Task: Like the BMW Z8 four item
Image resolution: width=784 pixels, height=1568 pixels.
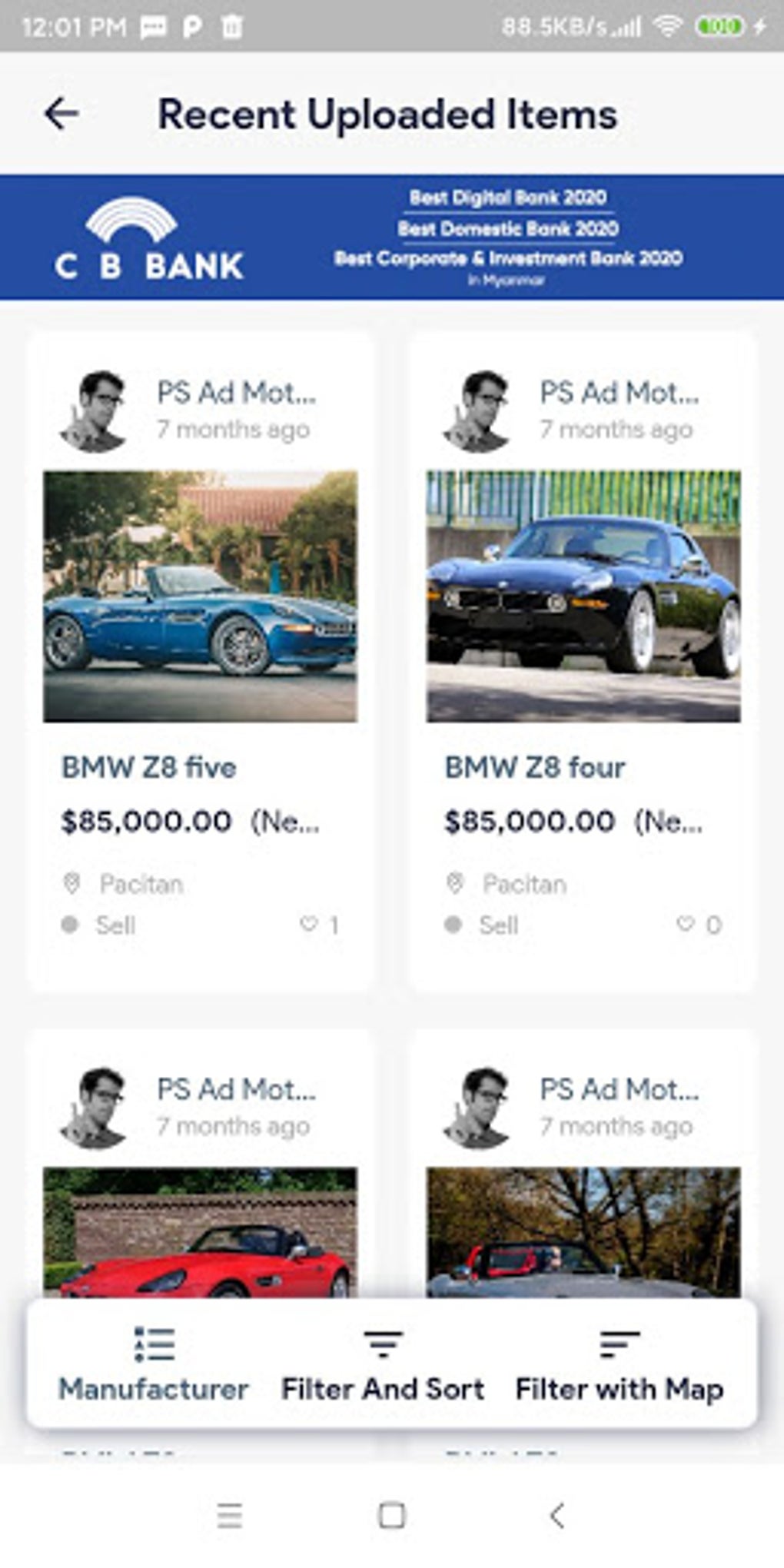Action: click(x=685, y=924)
